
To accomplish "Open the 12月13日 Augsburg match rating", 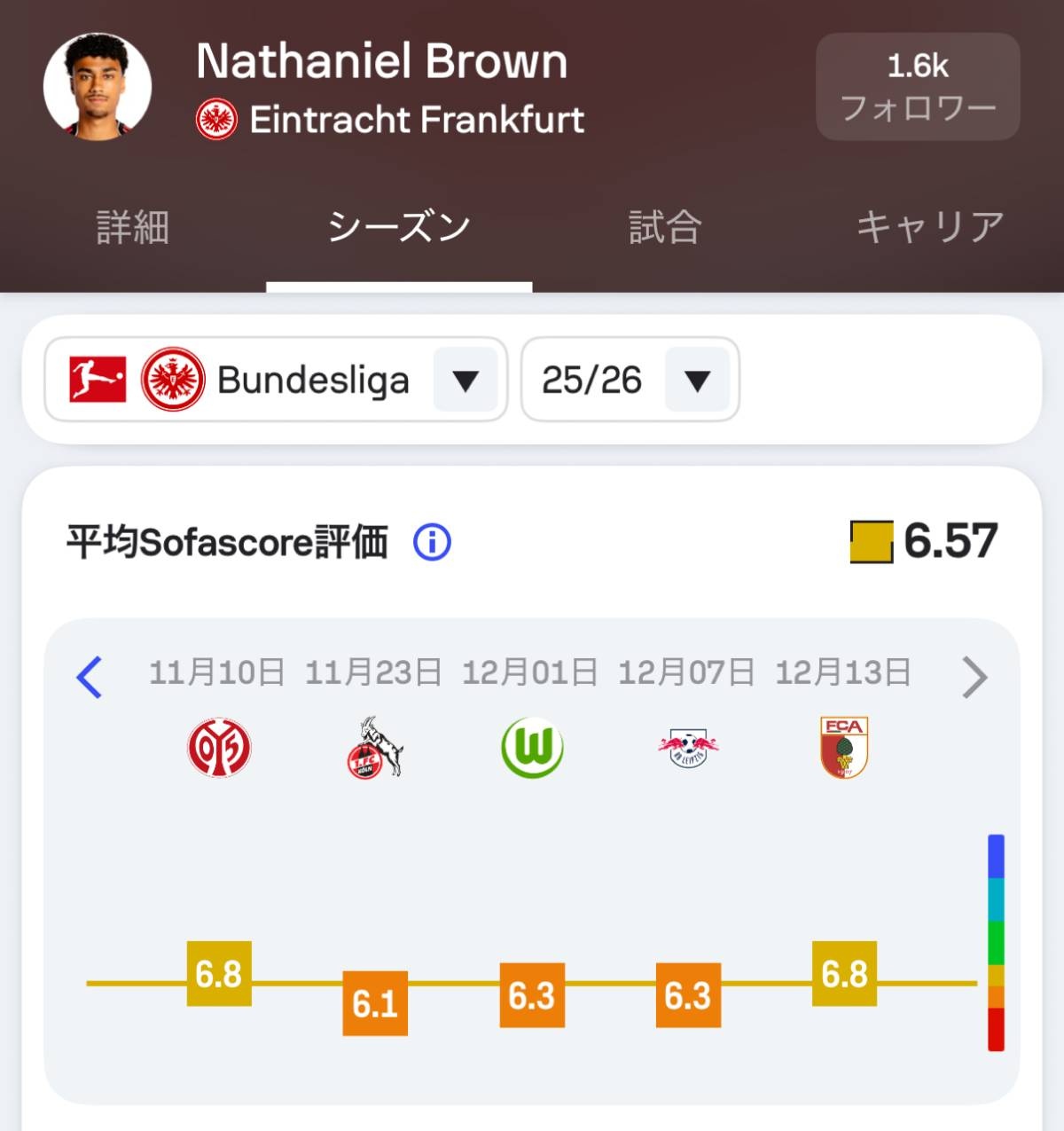I will [844, 973].
